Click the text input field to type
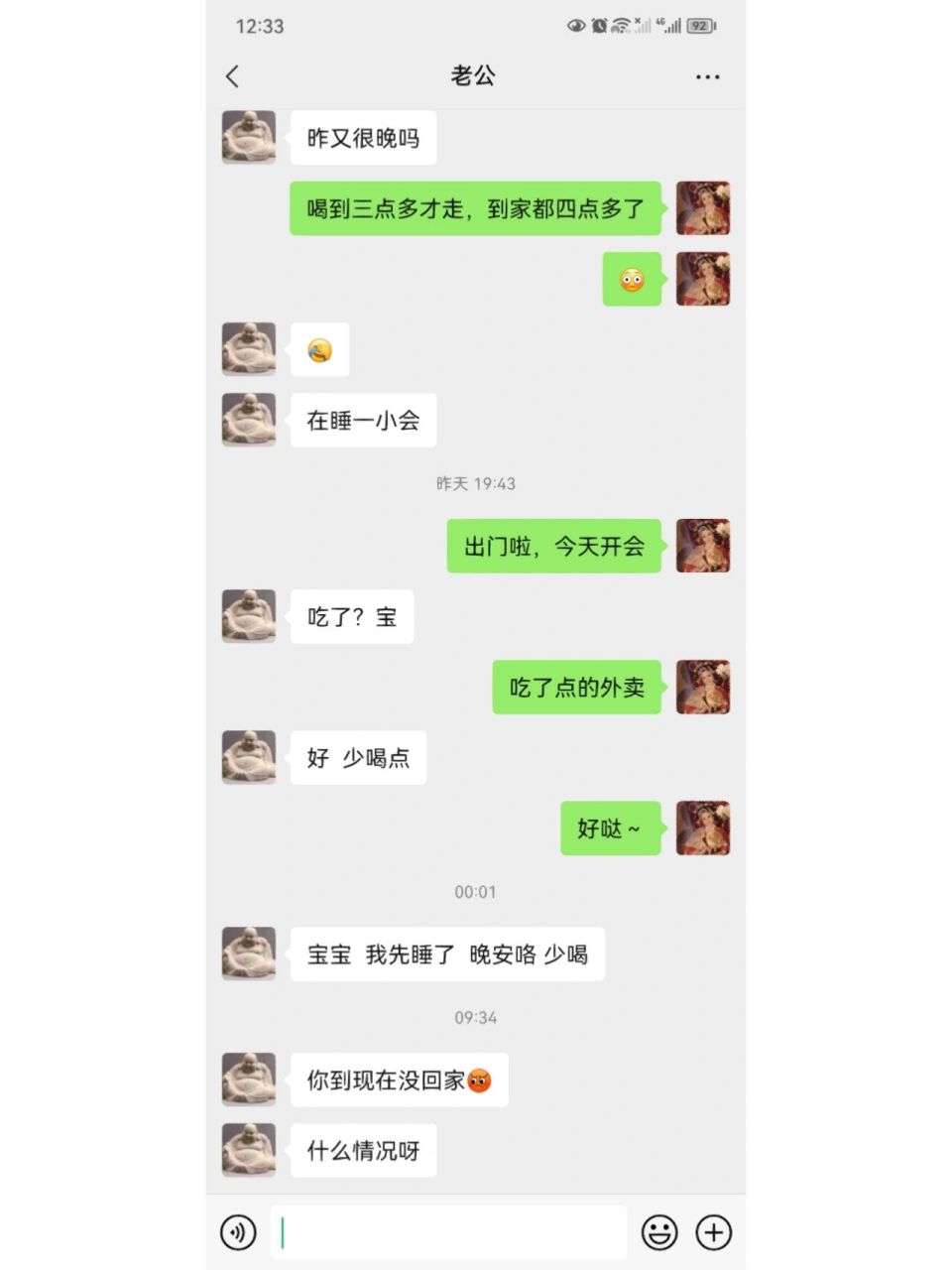Image resolution: width=952 pixels, height=1270 pixels. (x=448, y=1232)
